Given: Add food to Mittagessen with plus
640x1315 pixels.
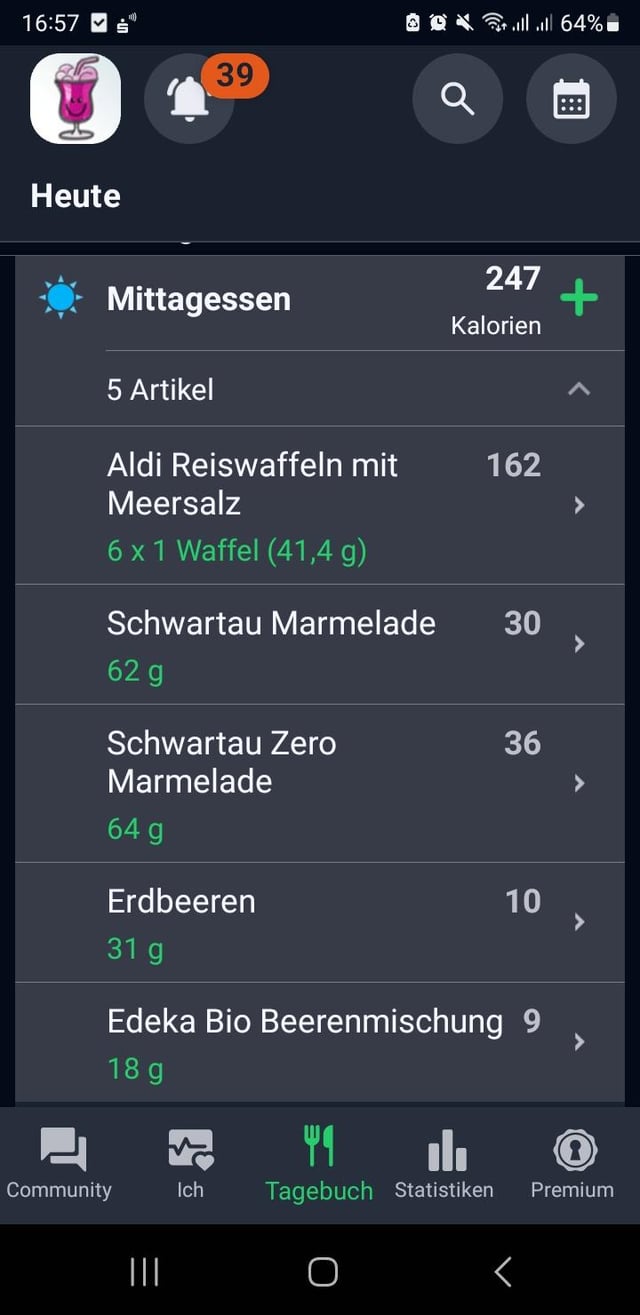Looking at the screenshot, I should coord(579,299).
